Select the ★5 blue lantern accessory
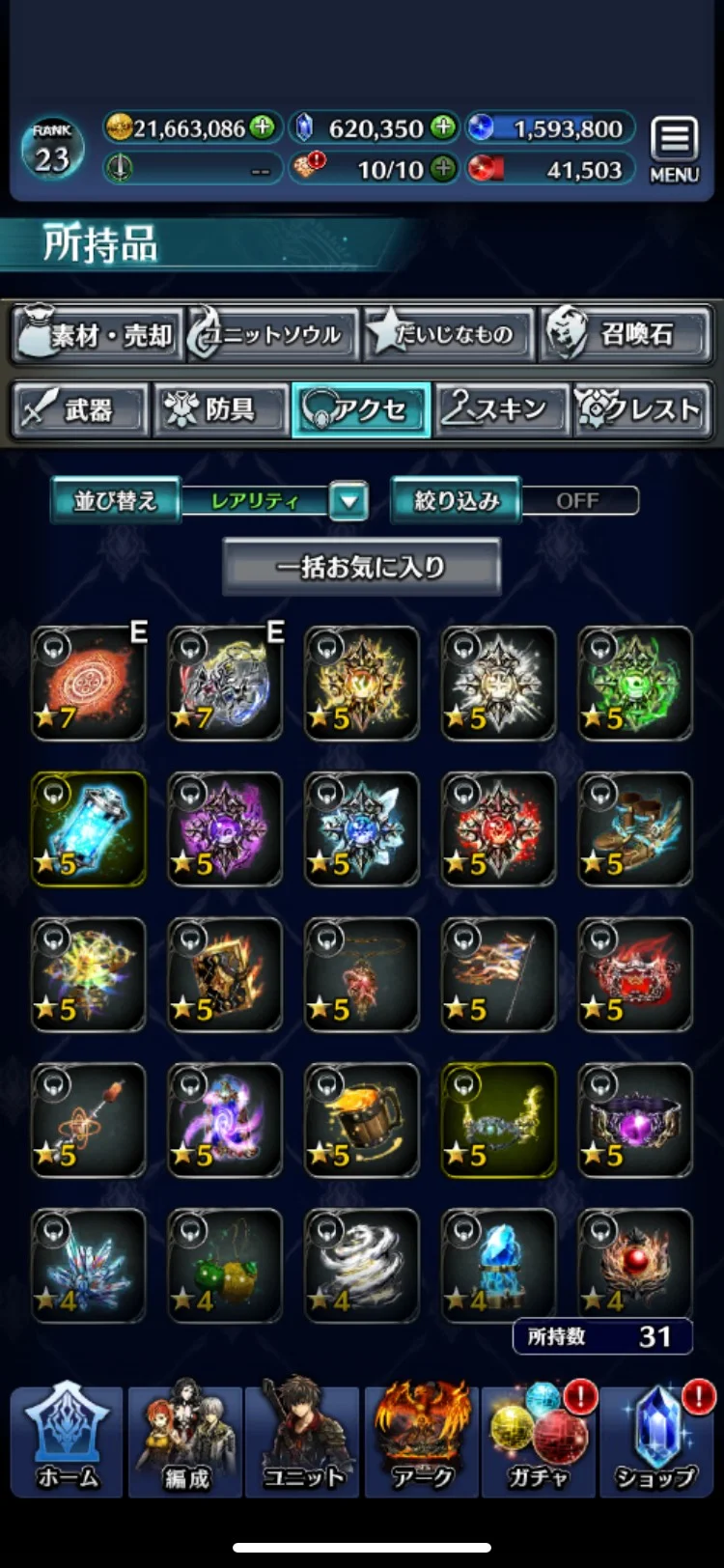 (89, 828)
